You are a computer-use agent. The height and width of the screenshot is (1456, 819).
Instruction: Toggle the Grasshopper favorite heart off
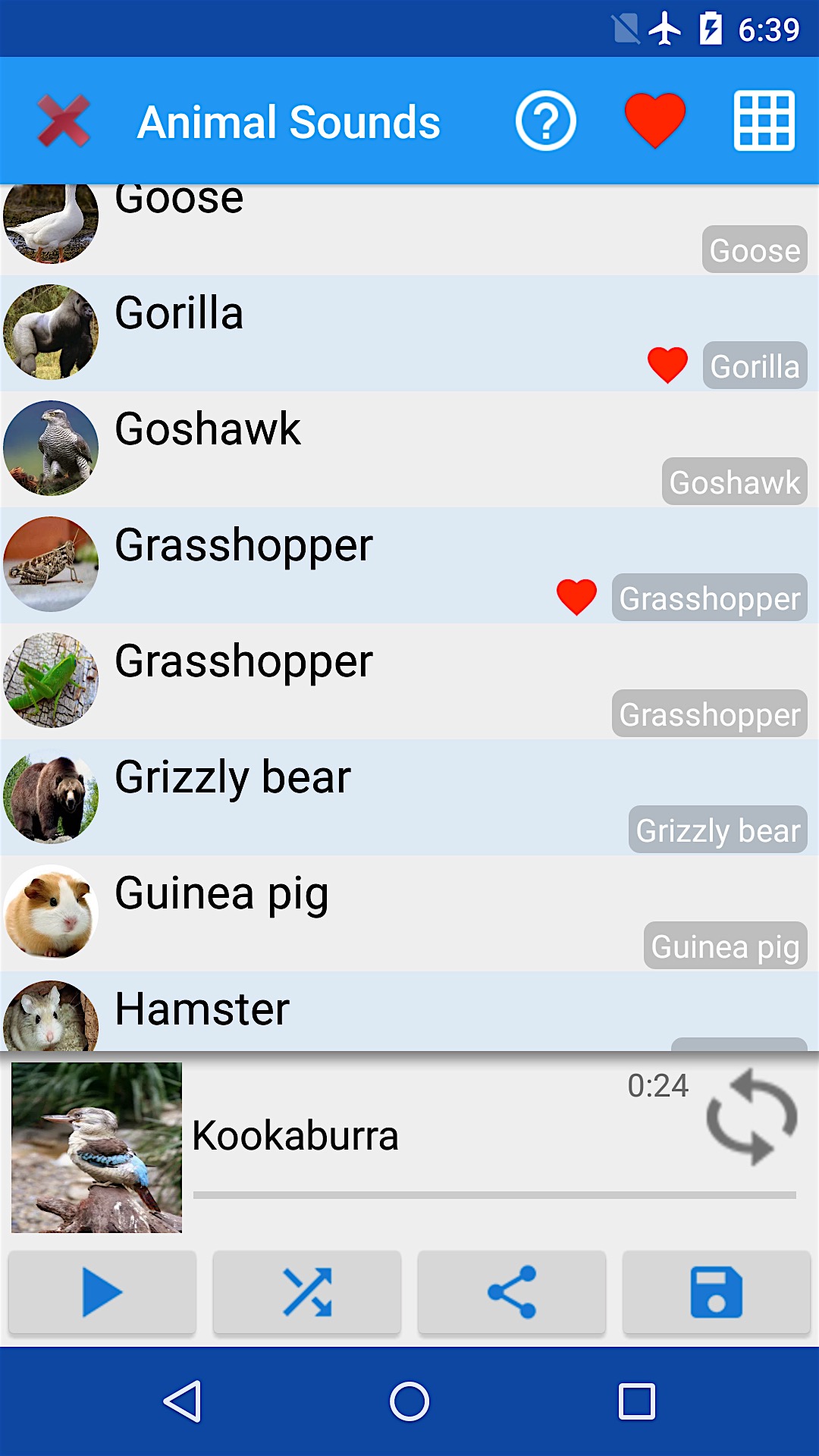coord(577,596)
